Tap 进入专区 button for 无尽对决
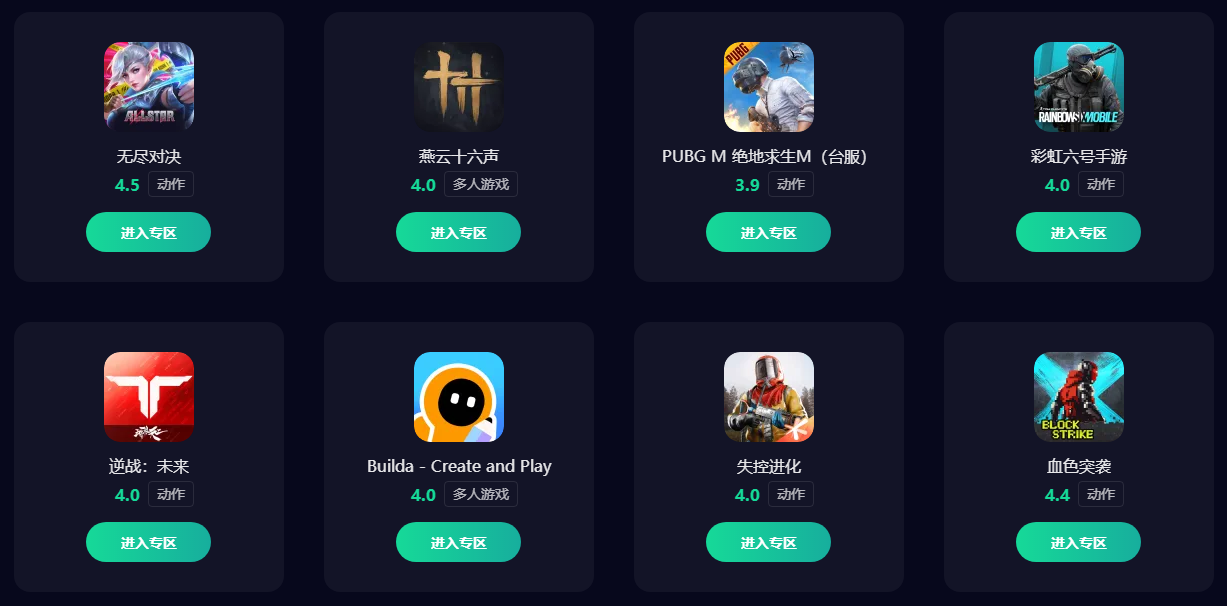This screenshot has width=1227, height=606. click(x=148, y=232)
